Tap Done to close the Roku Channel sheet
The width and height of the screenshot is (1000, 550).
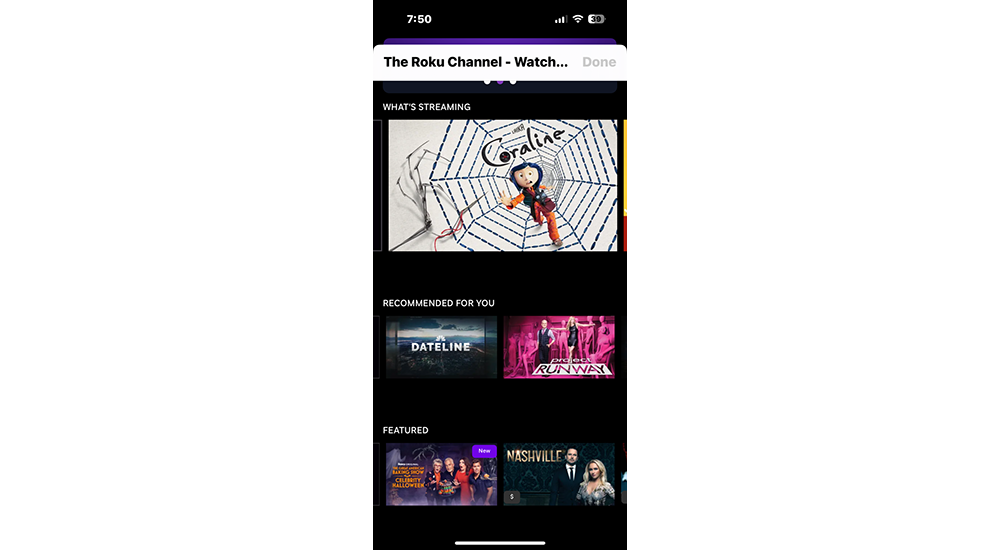(599, 62)
